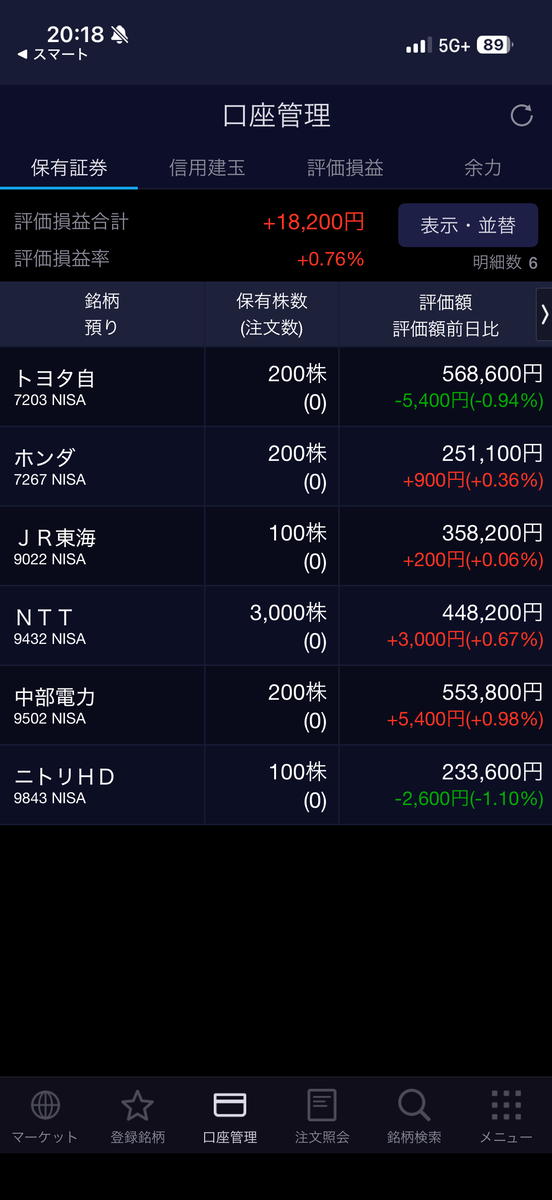Select the ＮＴＴ holding row
552x1200 pixels.
pos(276,626)
